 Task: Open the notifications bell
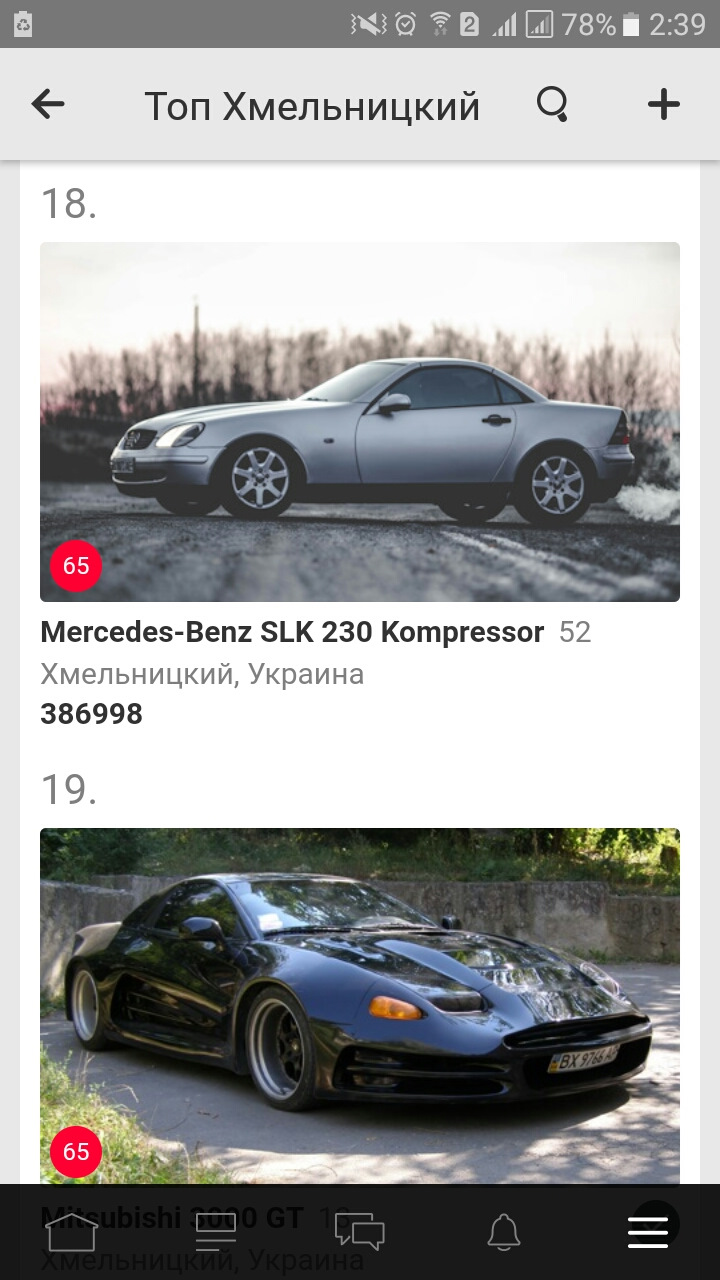click(x=504, y=1232)
